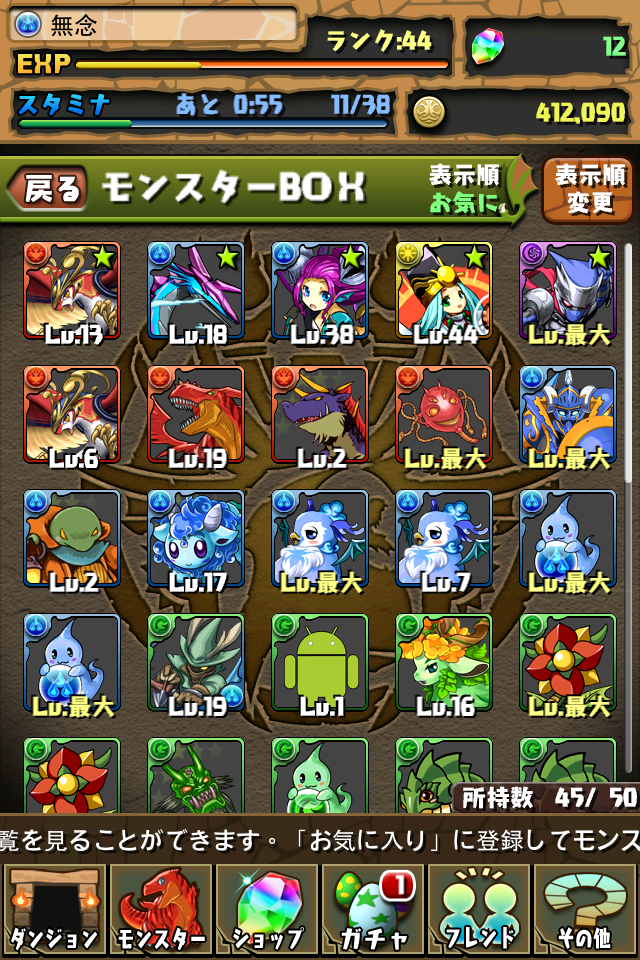Tap the 戻る back button
Image resolution: width=640 pixels, height=960 pixels.
coord(48,189)
